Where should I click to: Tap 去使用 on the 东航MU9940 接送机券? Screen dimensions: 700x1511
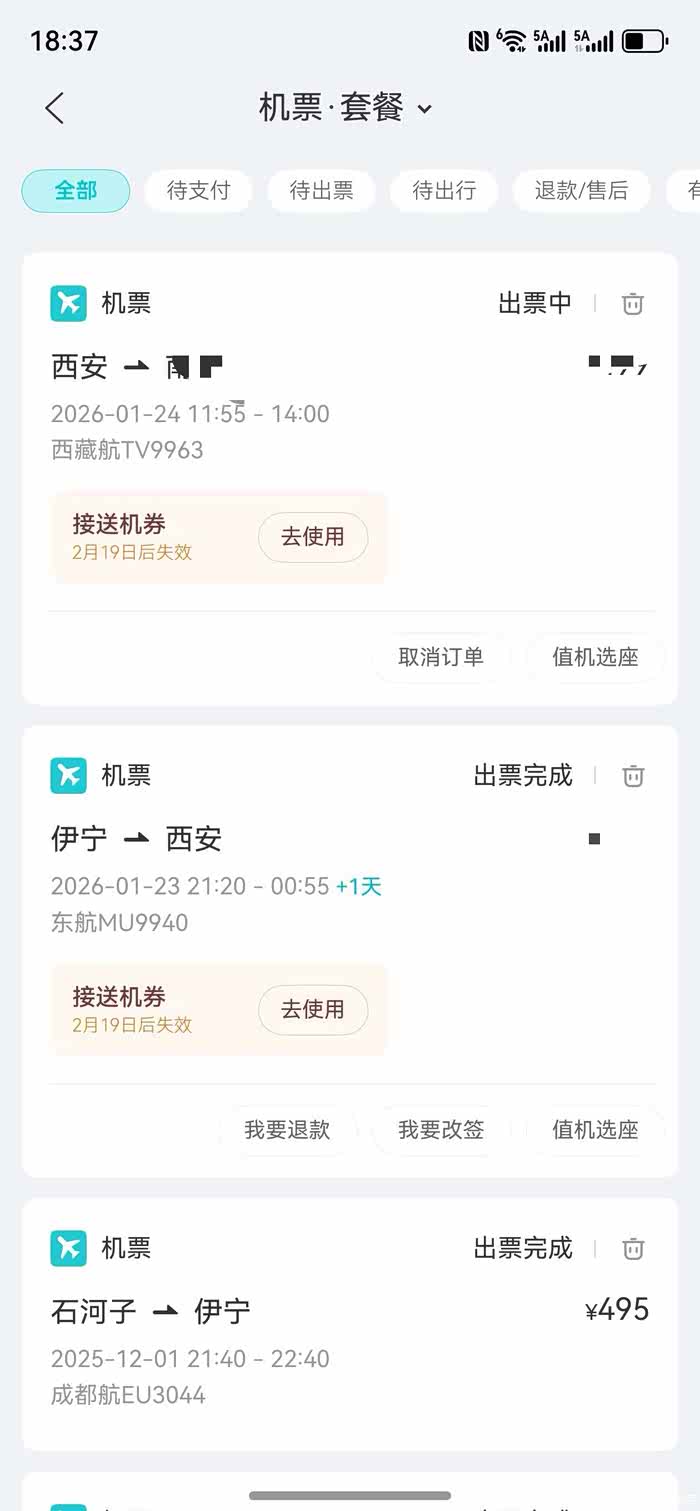313,1010
